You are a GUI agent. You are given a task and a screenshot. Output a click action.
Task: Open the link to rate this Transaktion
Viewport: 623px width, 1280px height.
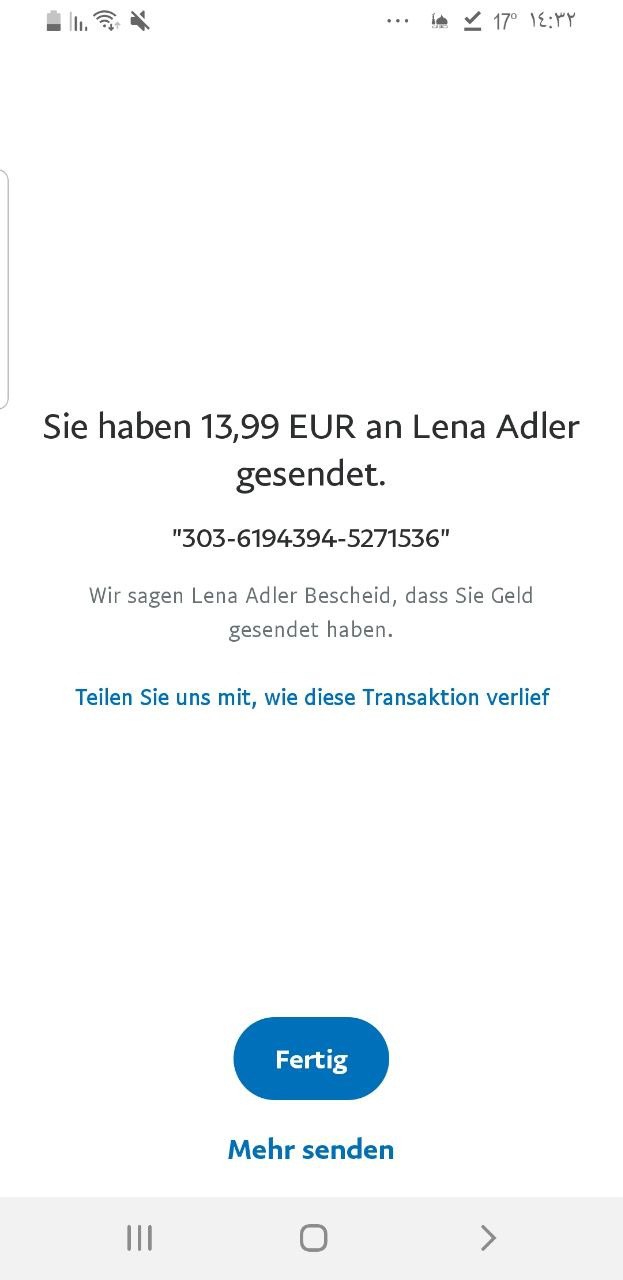pyautogui.click(x=312, y=697)
